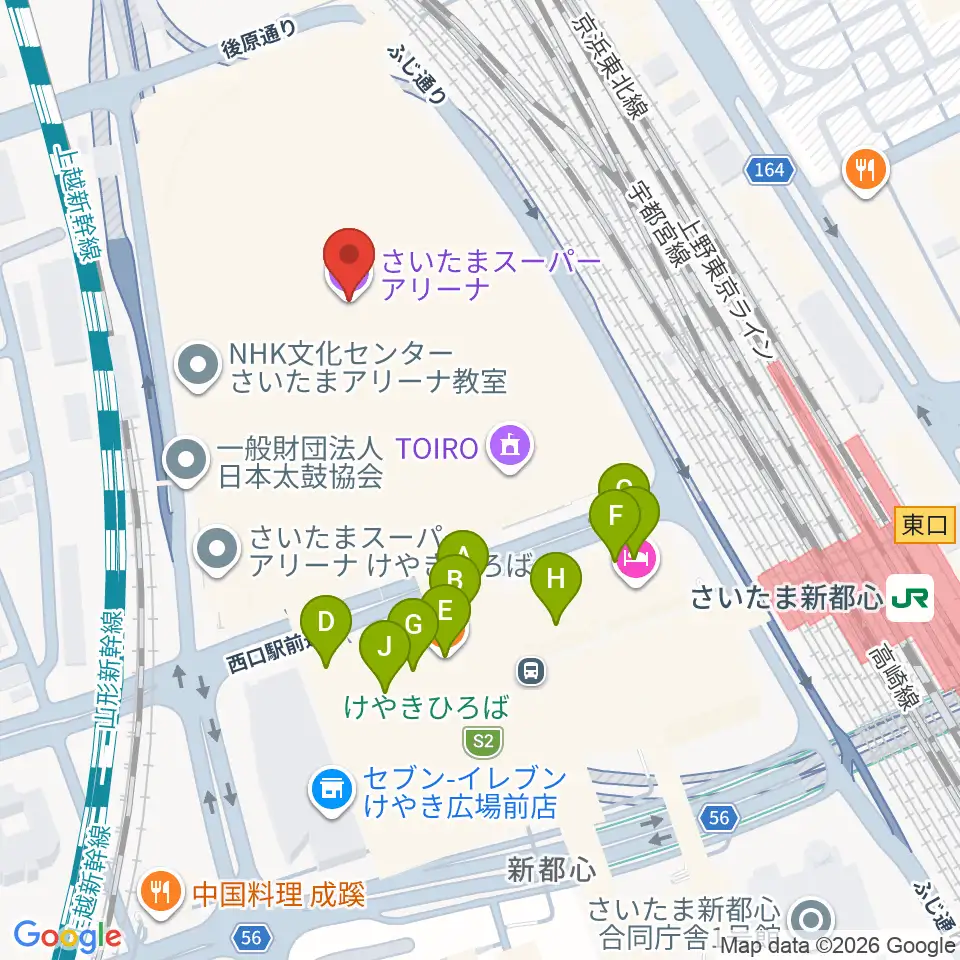Tap the red pin for さいたまスーパーアリーナ

point(348,263)
